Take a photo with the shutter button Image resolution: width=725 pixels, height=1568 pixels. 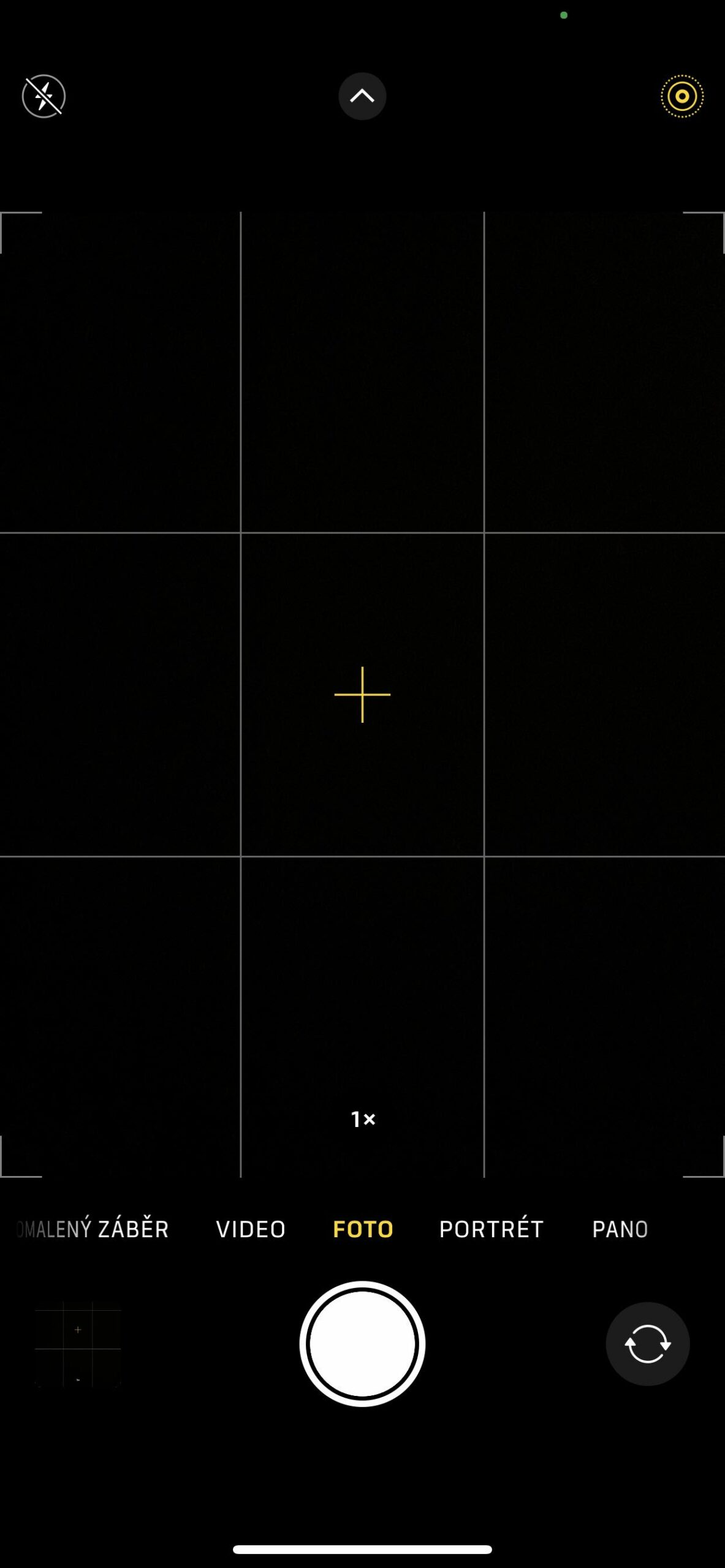pyautogui.click(x=362, y=1344)
